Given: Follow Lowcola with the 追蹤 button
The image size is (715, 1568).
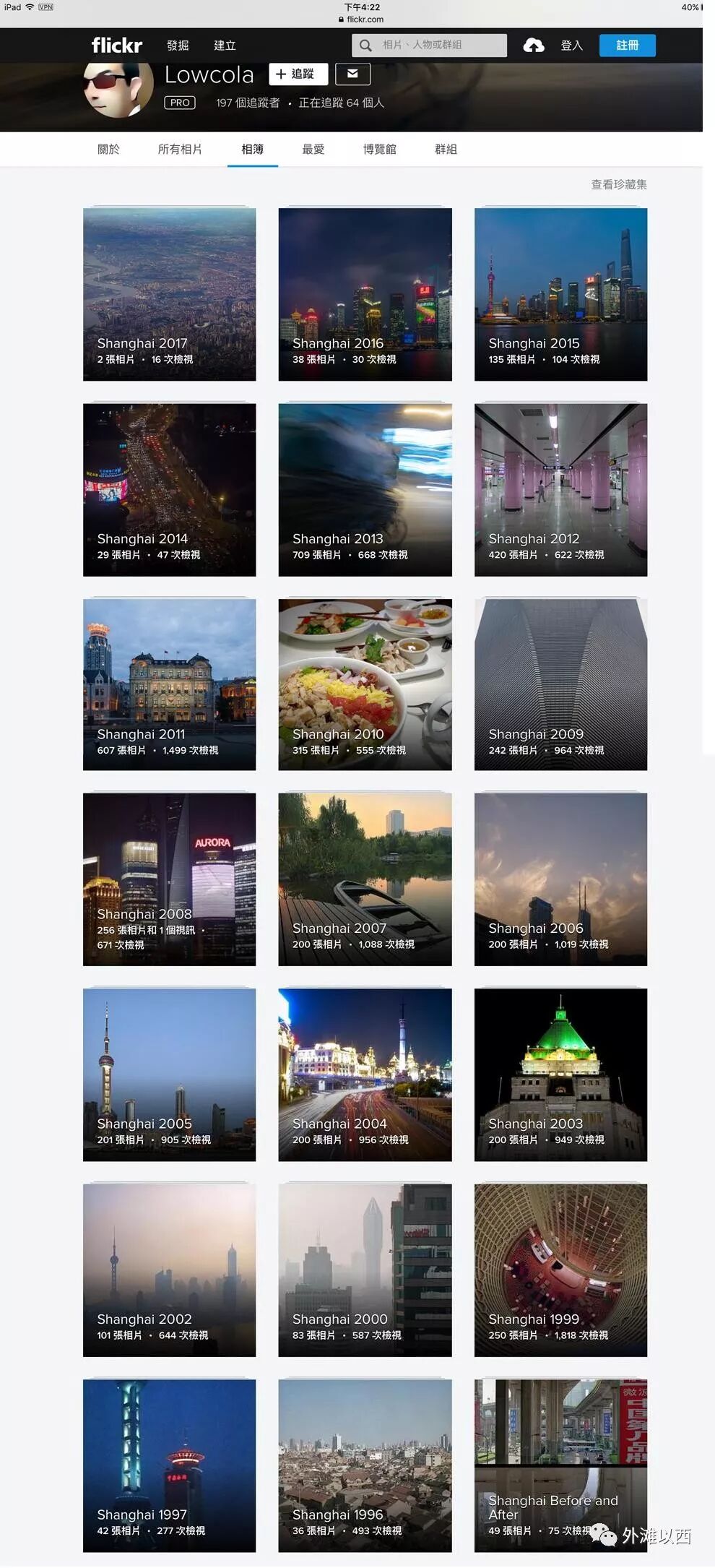Looking at the screenshot, I should (x=298, y=74).
